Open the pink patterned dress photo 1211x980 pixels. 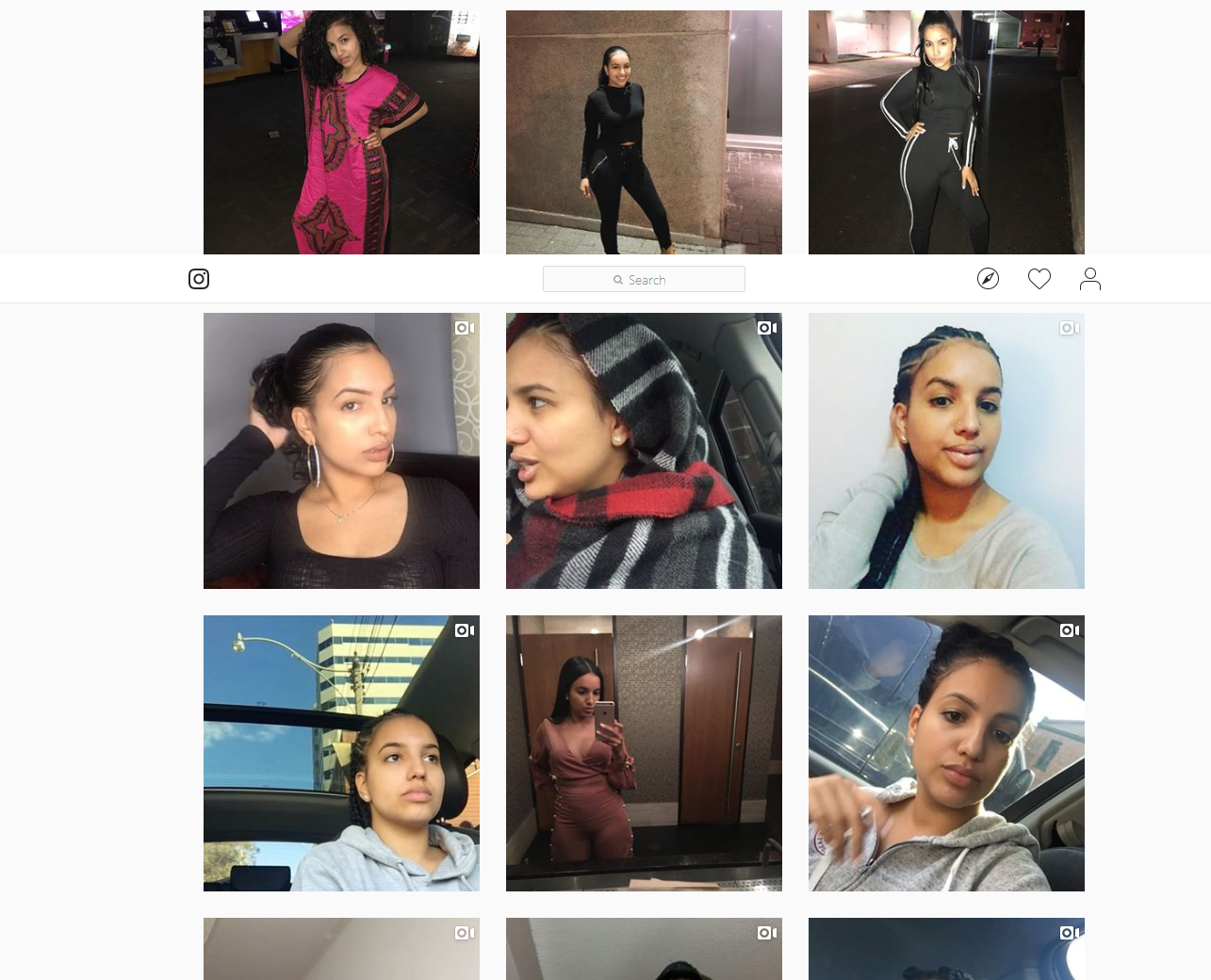(341, 132)
